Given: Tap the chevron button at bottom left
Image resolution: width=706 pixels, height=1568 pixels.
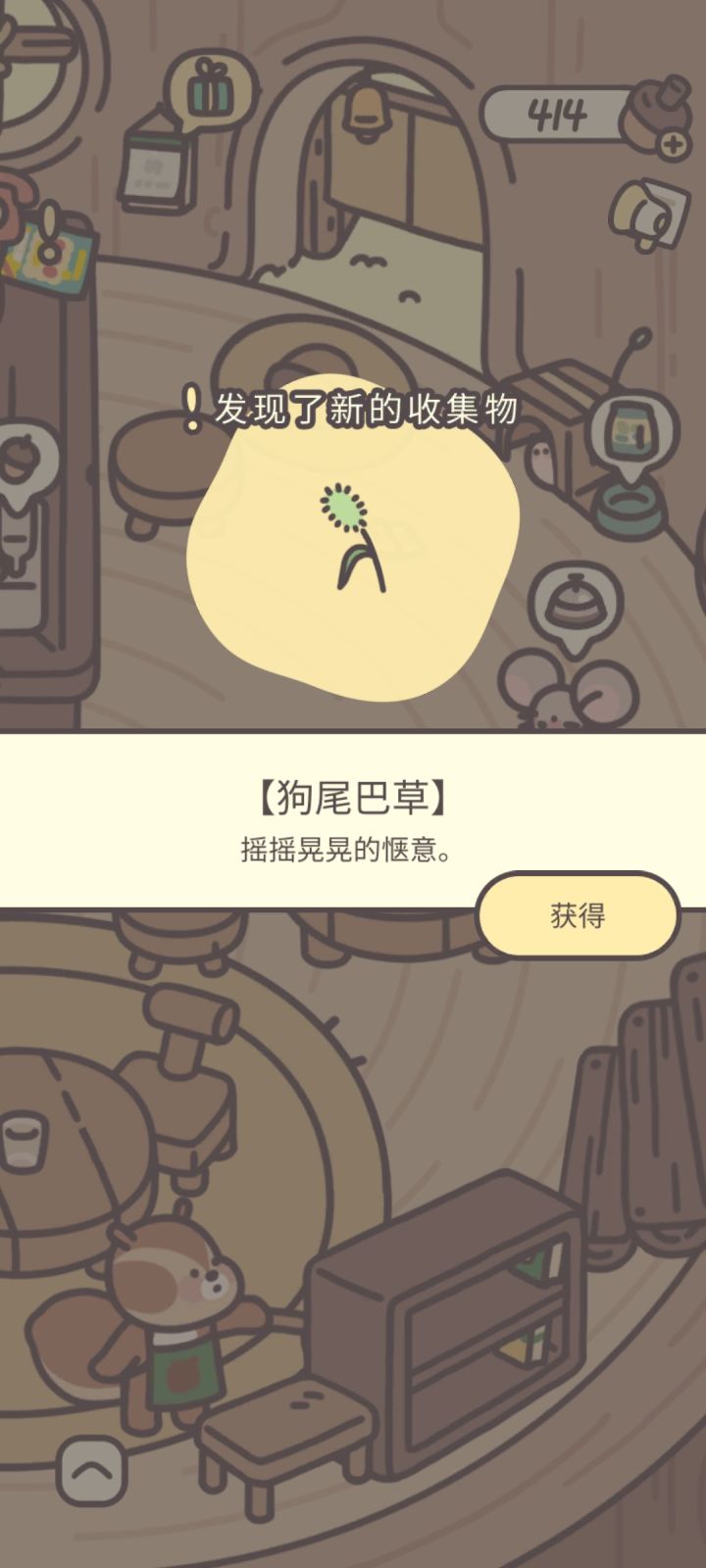Looking at the screenshot, I should click(x=89, y=1472).
